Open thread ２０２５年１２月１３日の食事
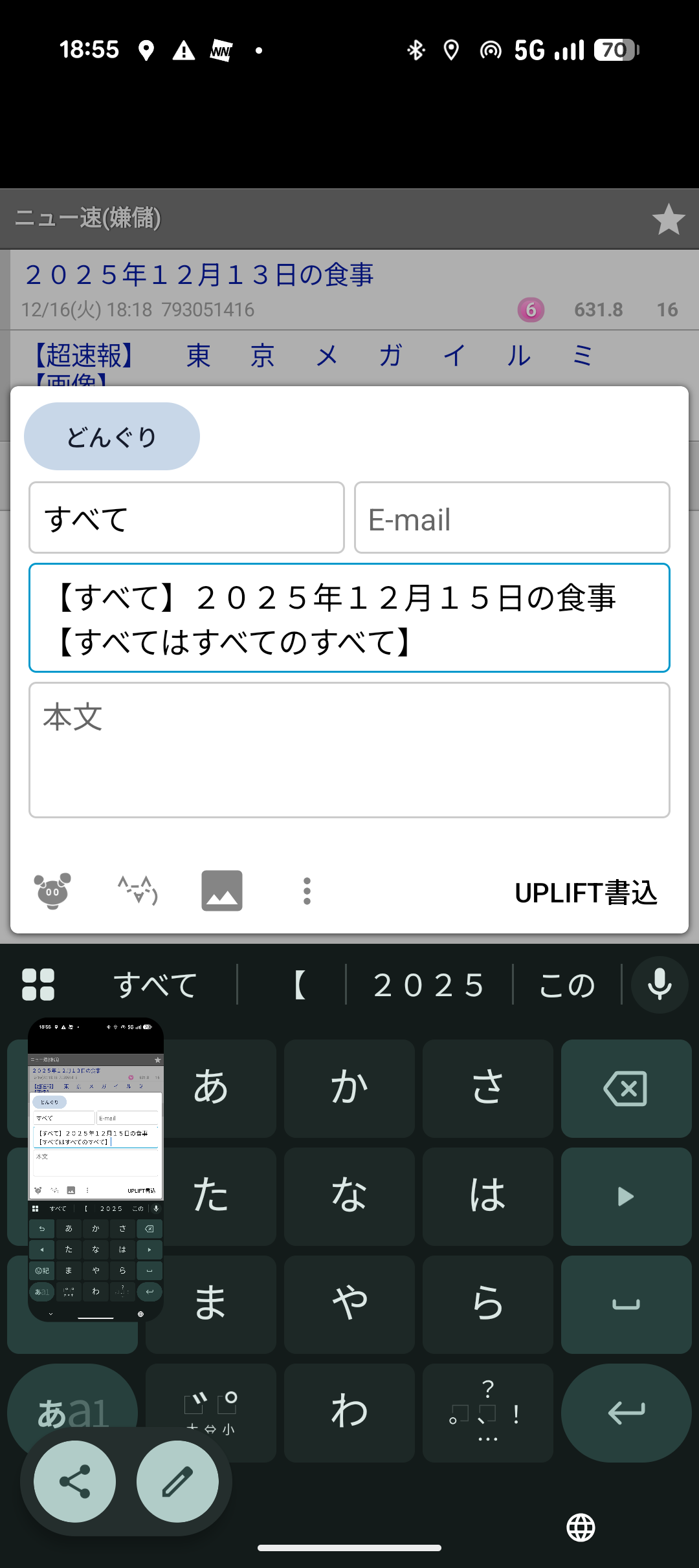Image resolution: width=699 pixels, height=1568 pixels. pyautogui.click(x=199, y=275)
